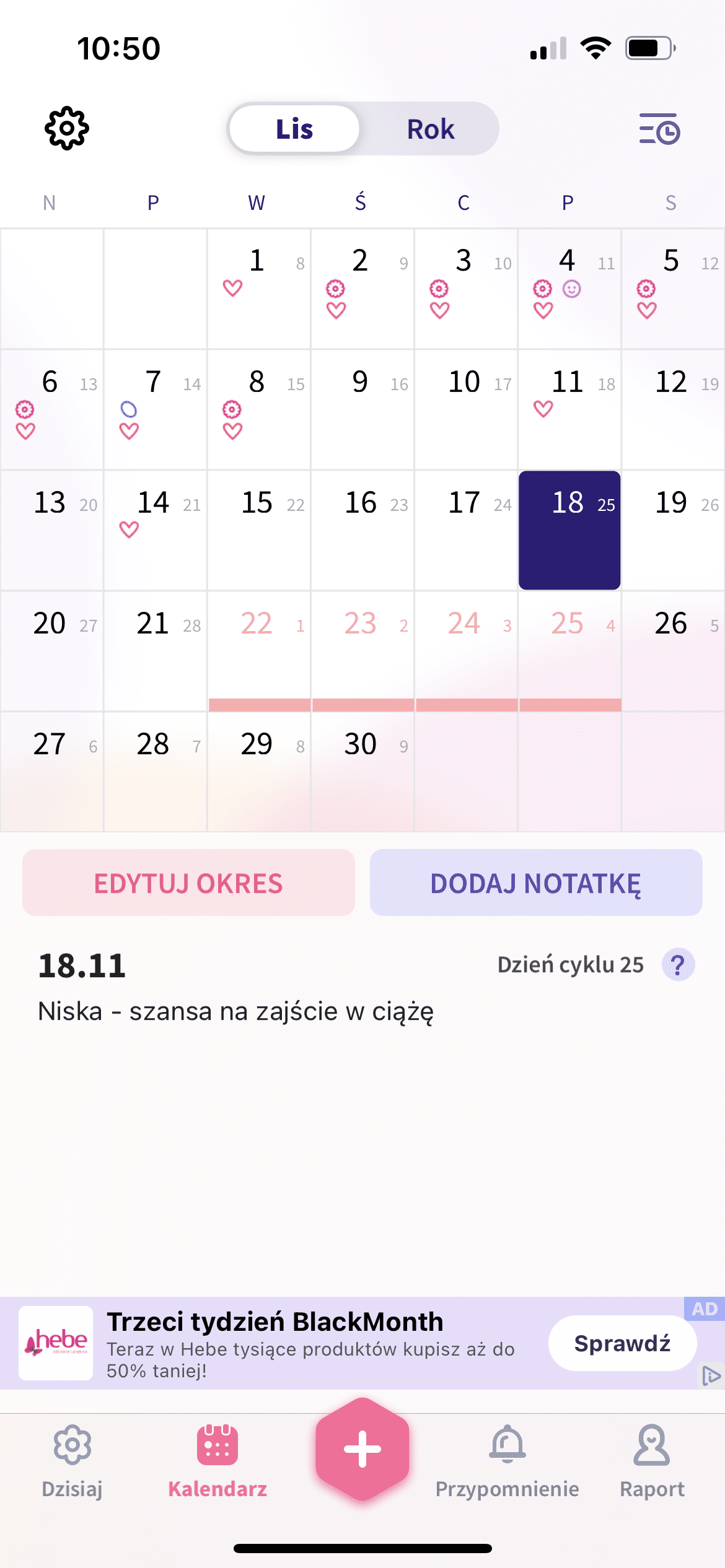Select November 11 on calendar
Screen dimensions: 725x1568
click(x=569, y=409)
